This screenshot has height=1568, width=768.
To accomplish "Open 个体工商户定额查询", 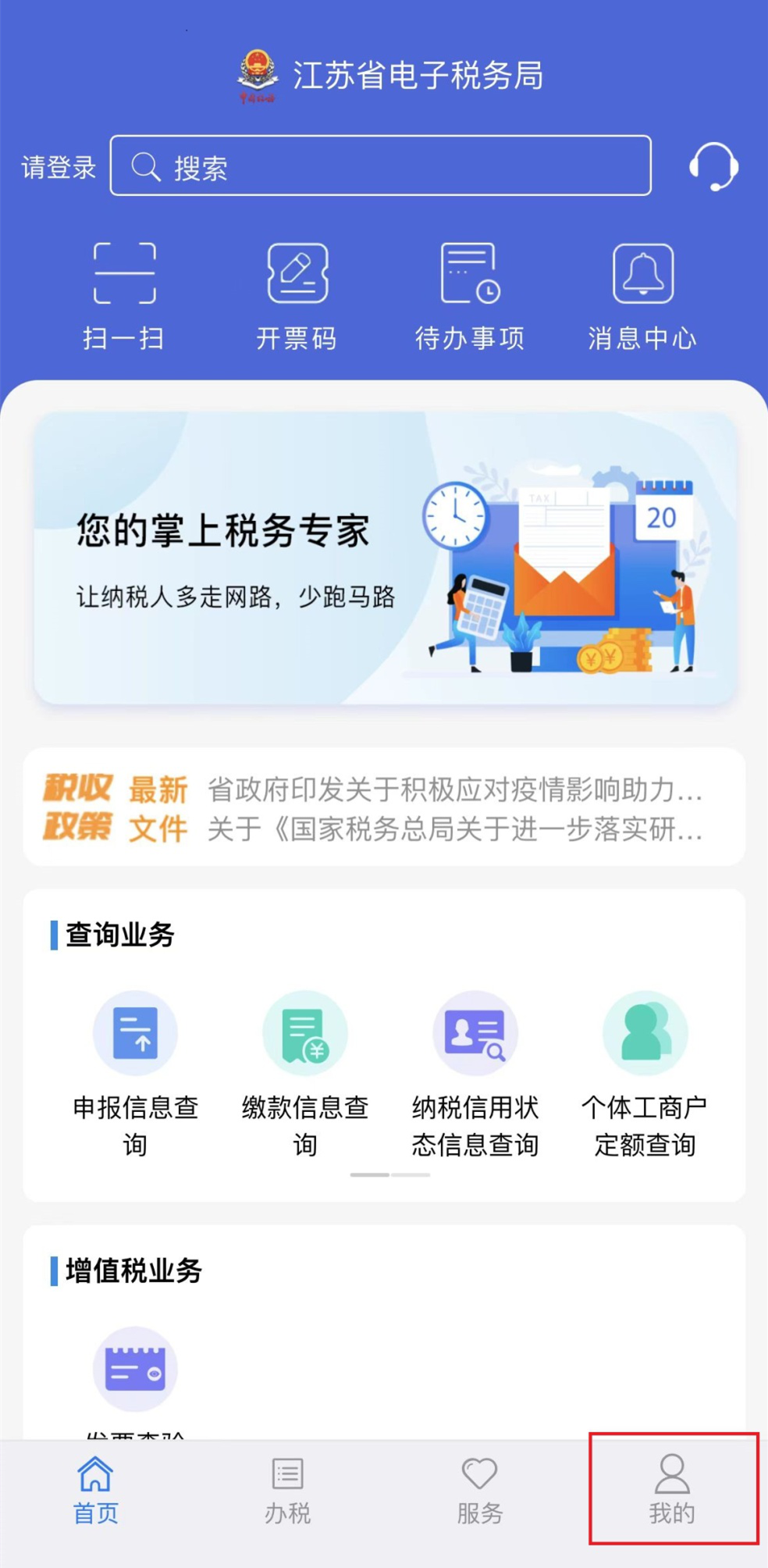I will coord(645,1074).
